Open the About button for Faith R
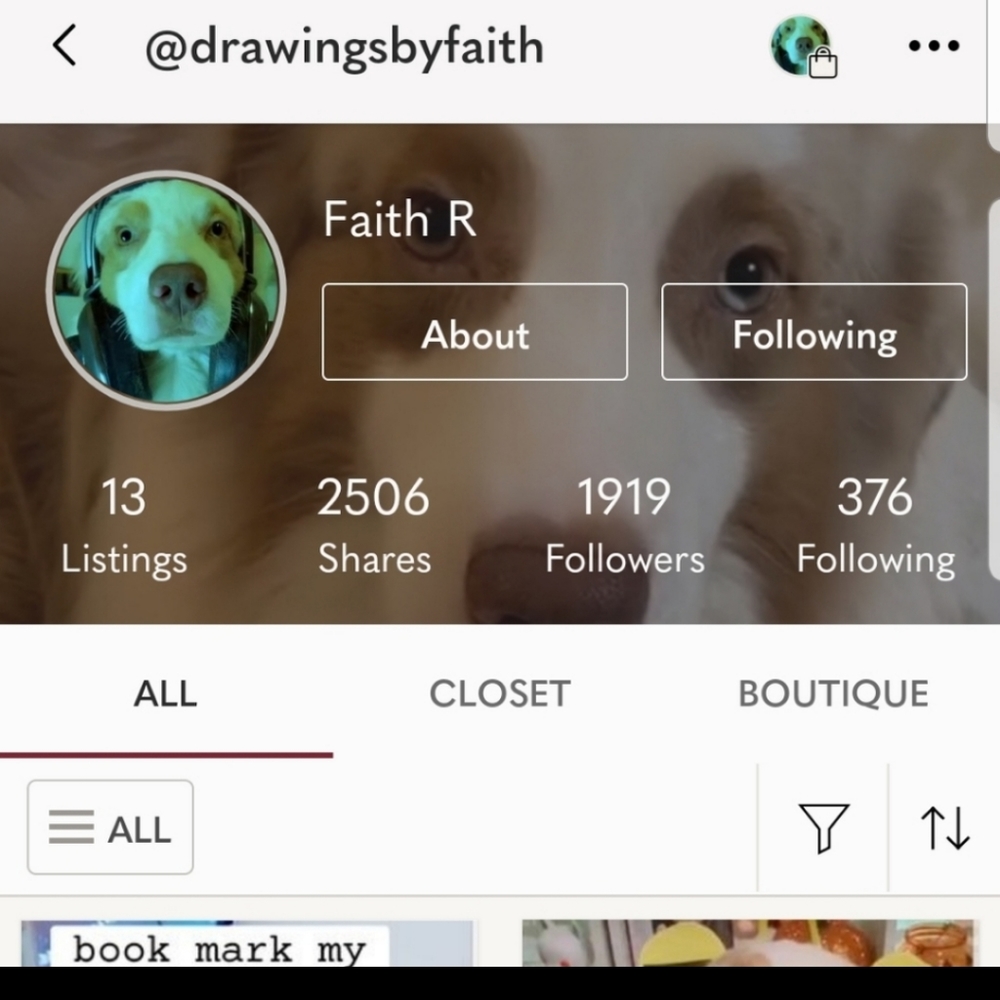The width and height of the screenshot is (1000, 1000). tap(475, 333)
